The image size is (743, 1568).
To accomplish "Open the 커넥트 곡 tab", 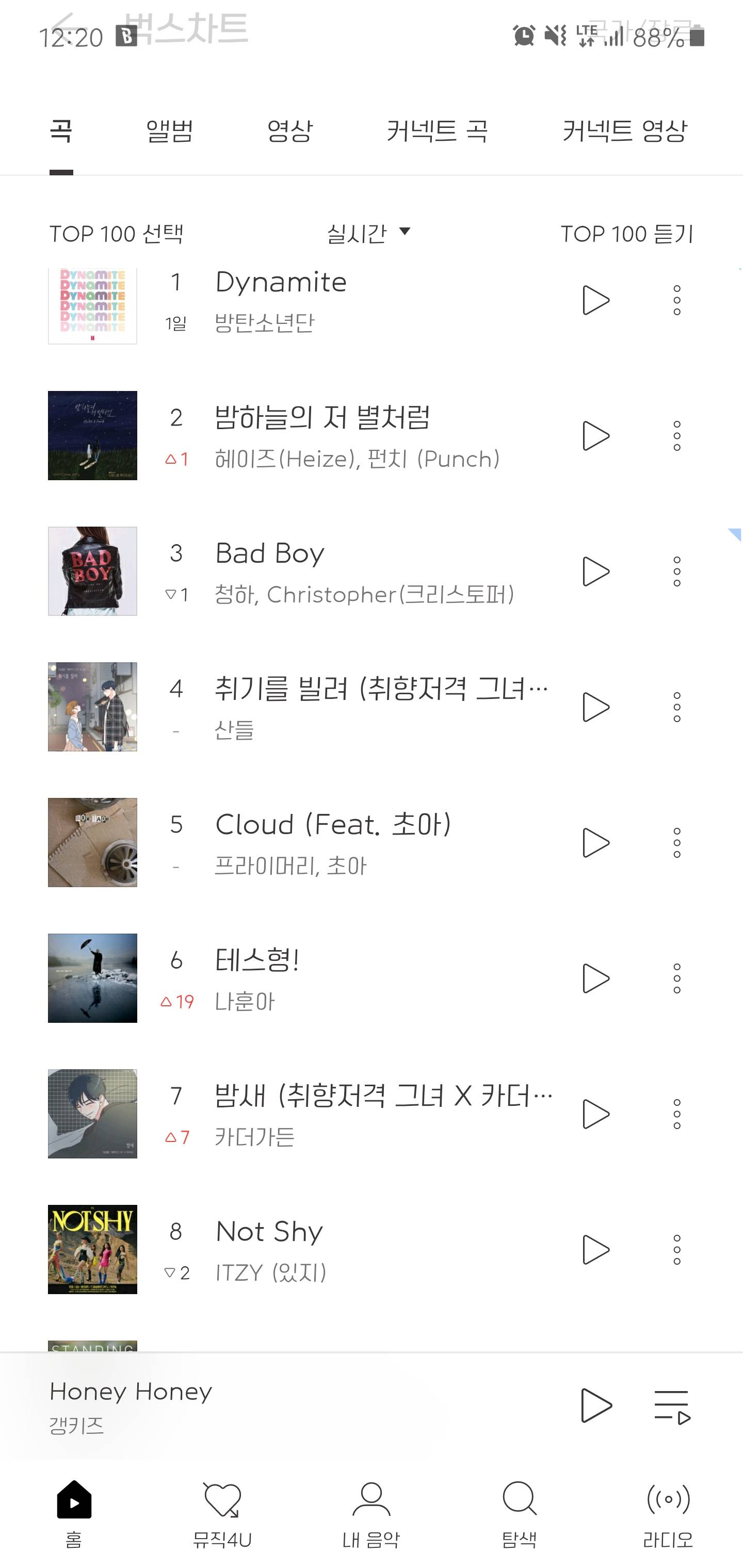I will [x=437, y=130].
